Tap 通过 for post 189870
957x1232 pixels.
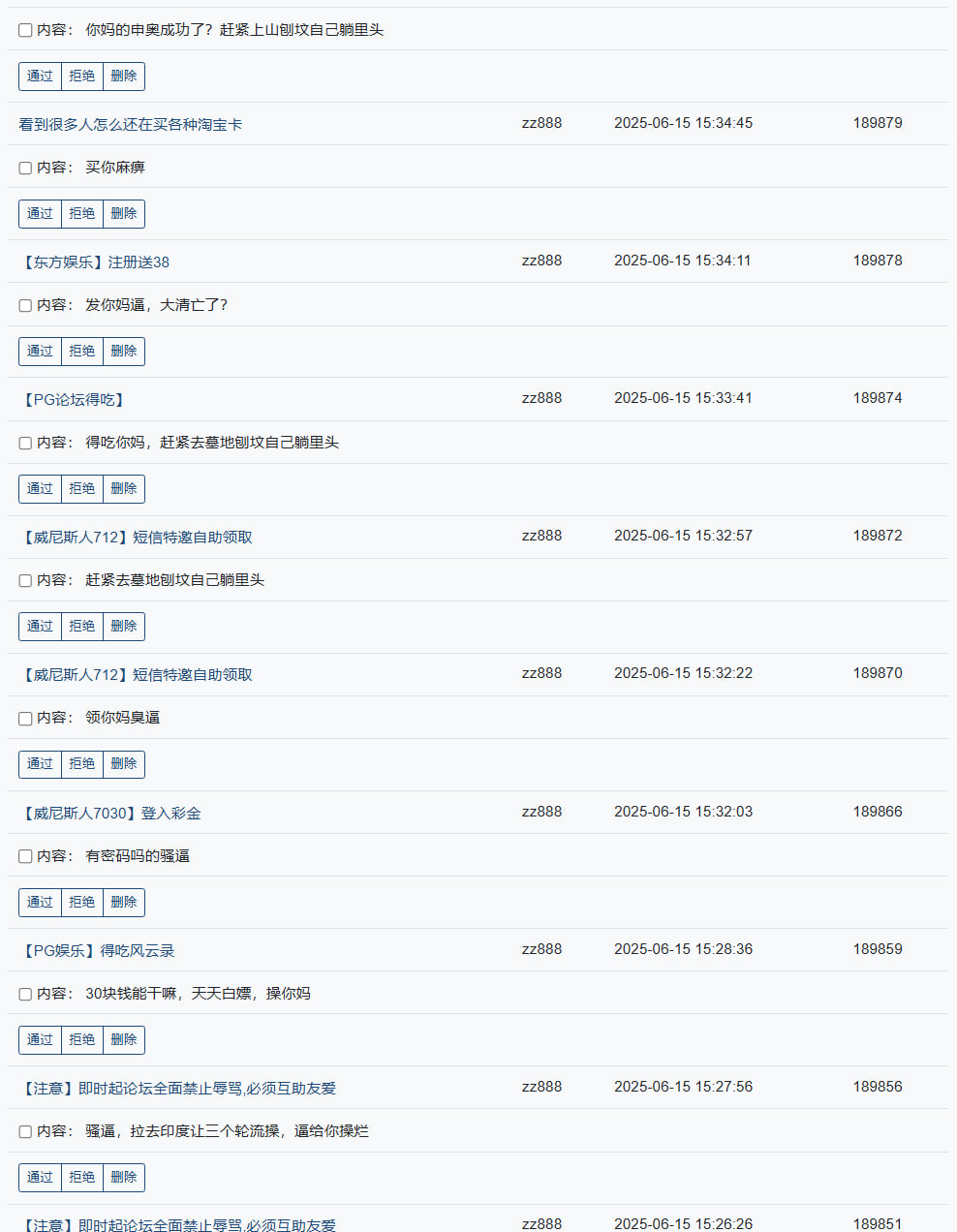tap(40, 763)
